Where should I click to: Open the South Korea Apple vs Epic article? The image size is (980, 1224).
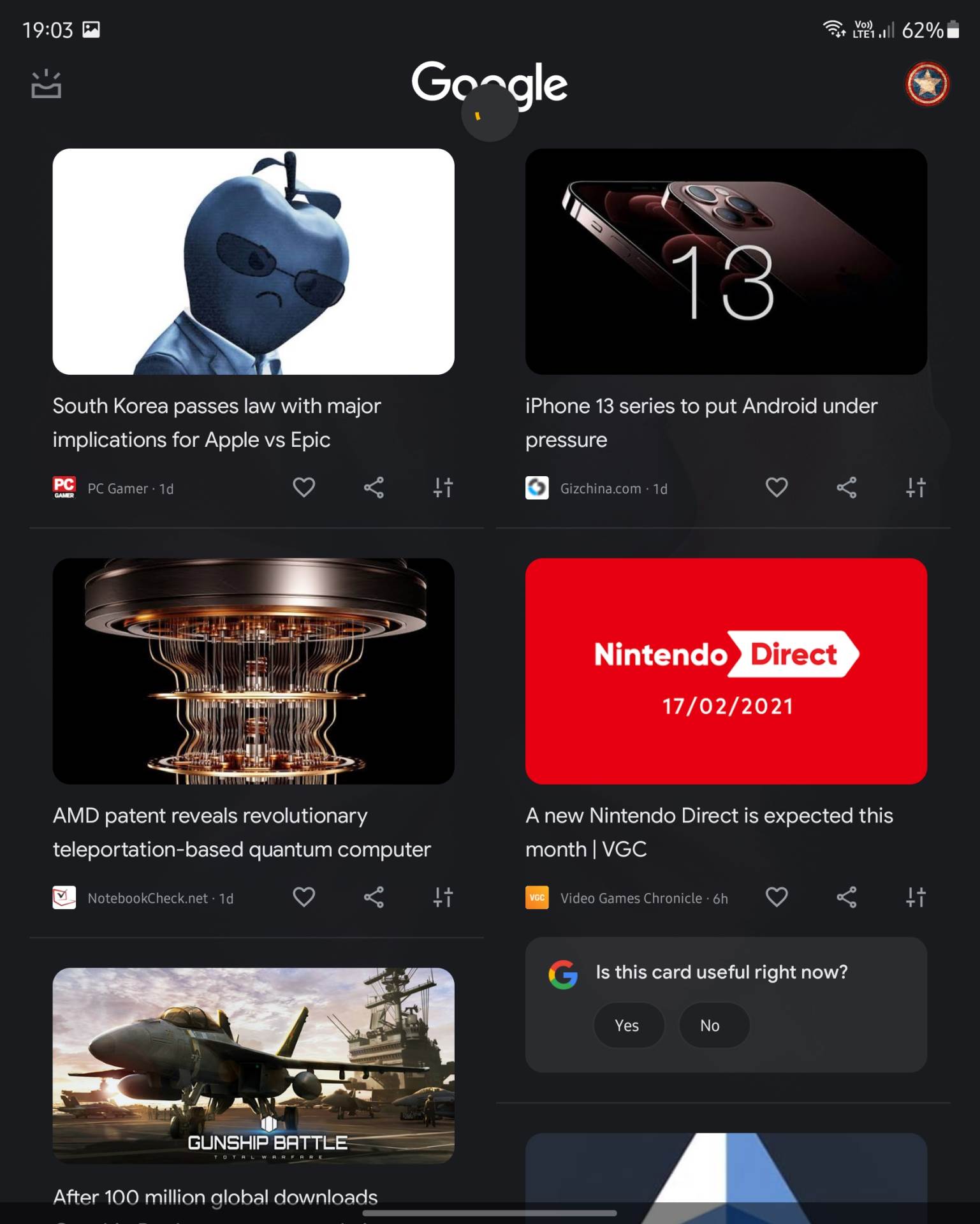tap(217, 422)
